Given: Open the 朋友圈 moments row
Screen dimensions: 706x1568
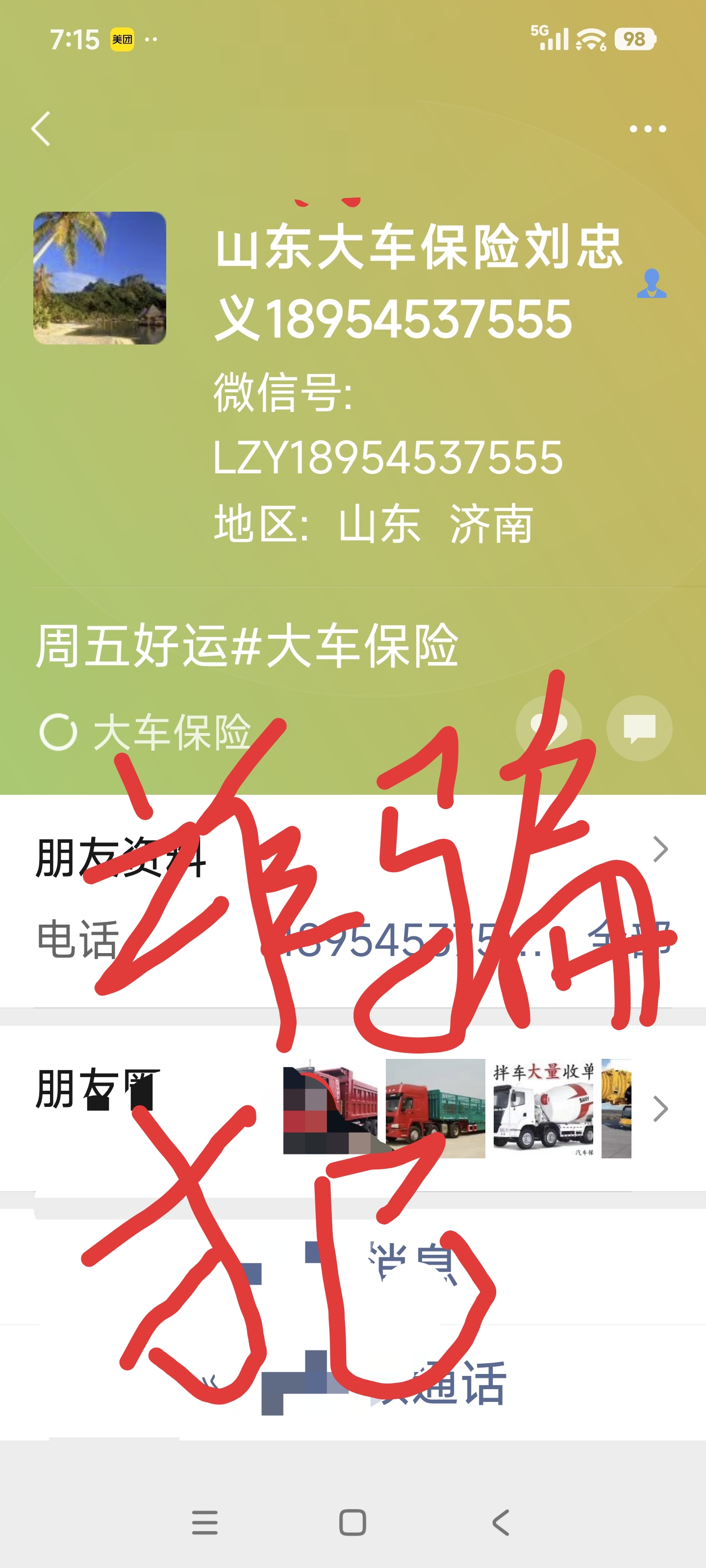Looking at the screenshot, I should (x=353, y=1108).
